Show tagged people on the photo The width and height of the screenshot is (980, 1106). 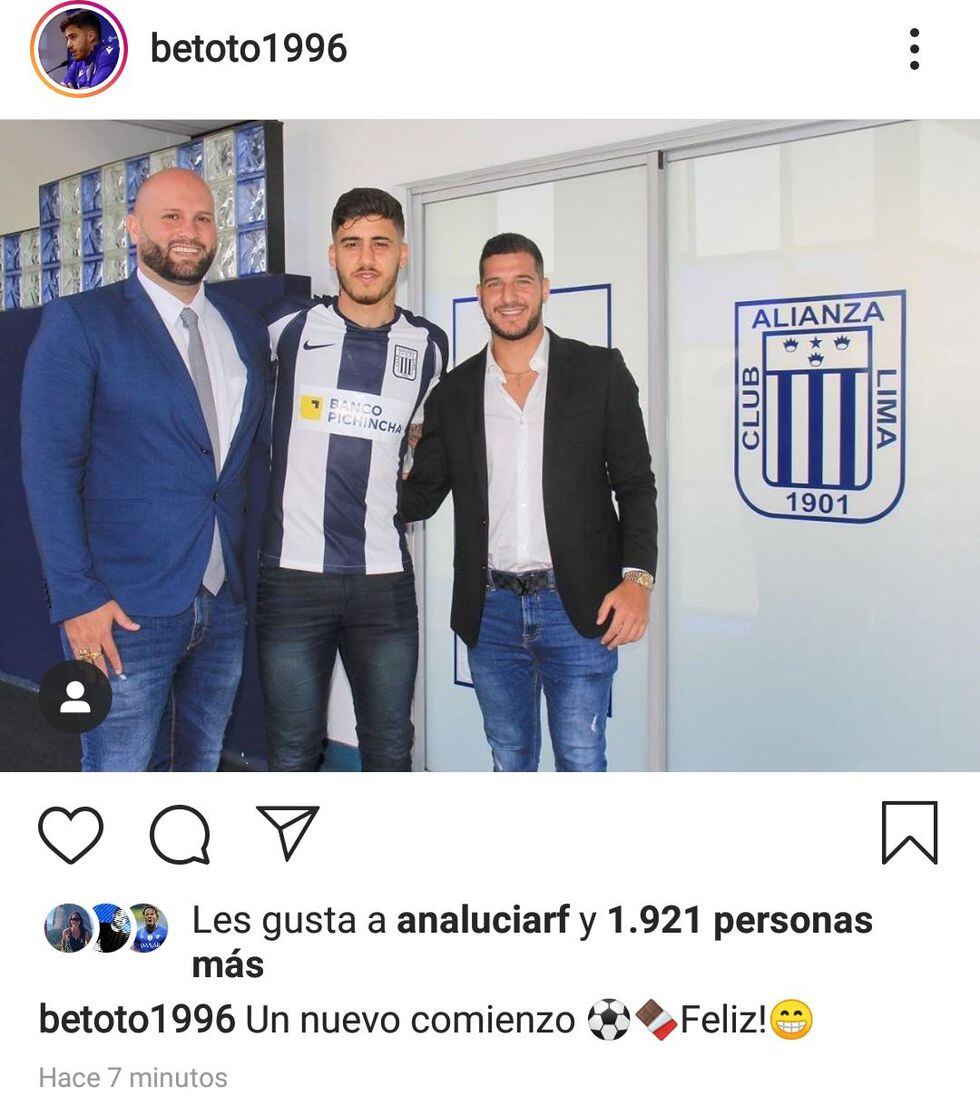tap(75, 697)
